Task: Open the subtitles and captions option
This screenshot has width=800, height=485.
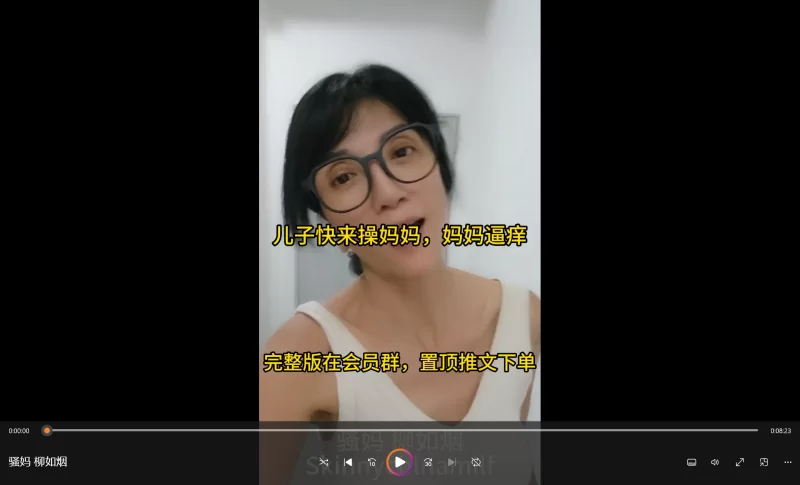Action: coord(691,462)
